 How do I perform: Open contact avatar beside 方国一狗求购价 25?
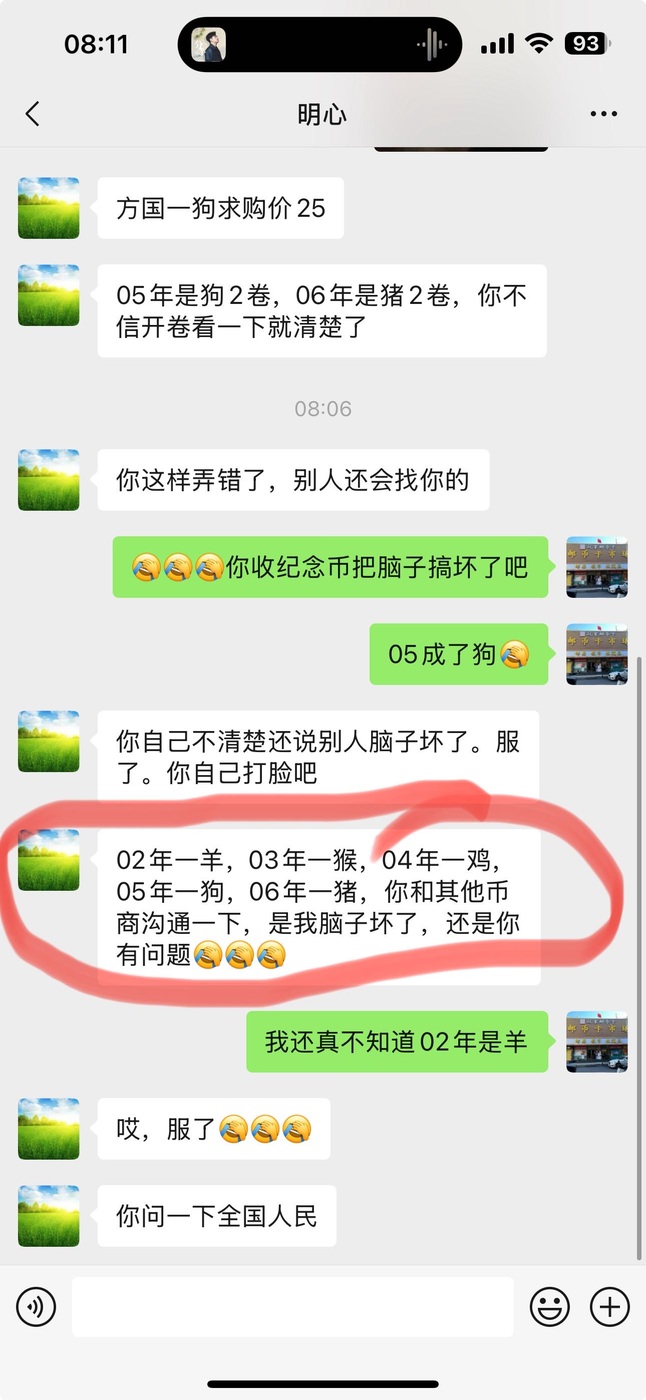click(49, 208)
